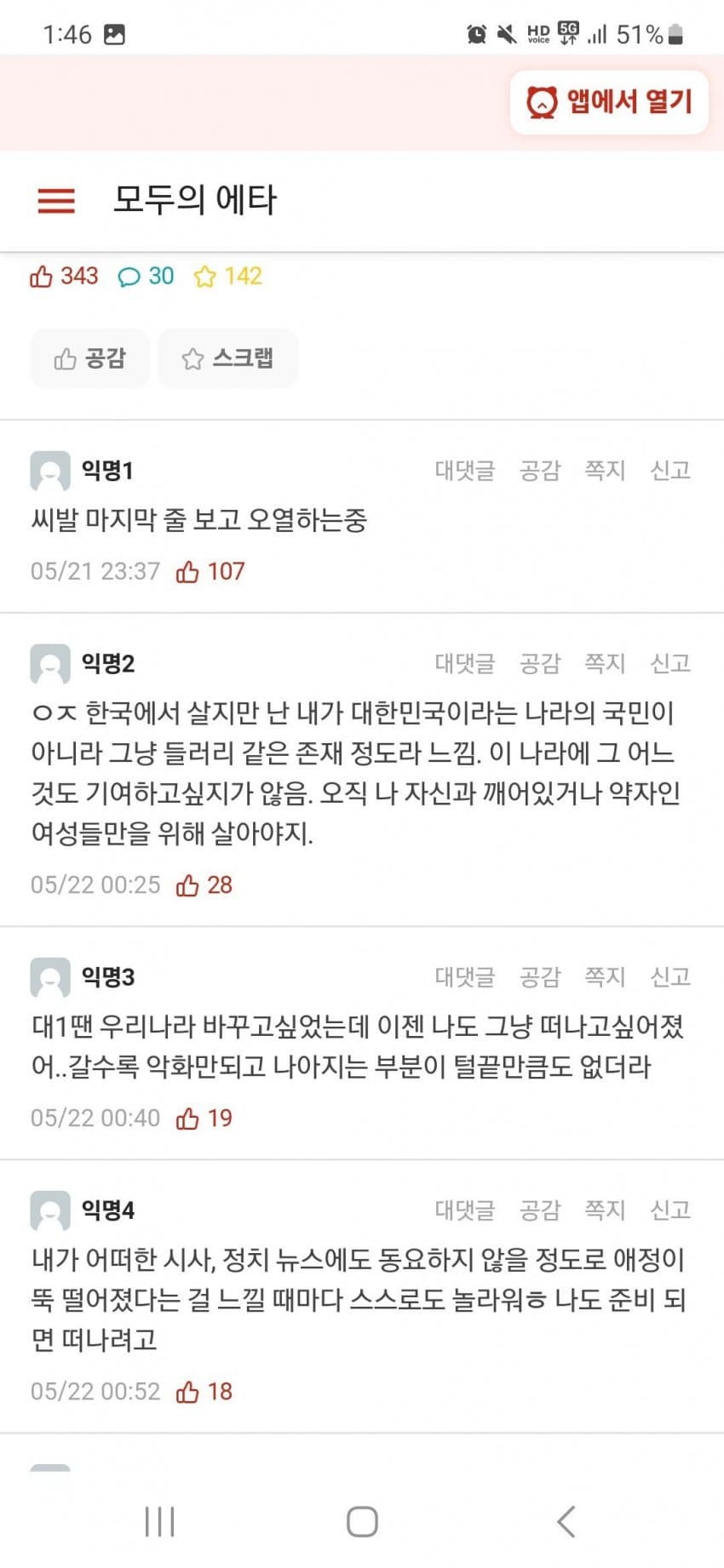Image resolution: width=724 pixels, height=1568 pixels.
Task: Like 익명2's comment with 공감
Action: (540, 663)
